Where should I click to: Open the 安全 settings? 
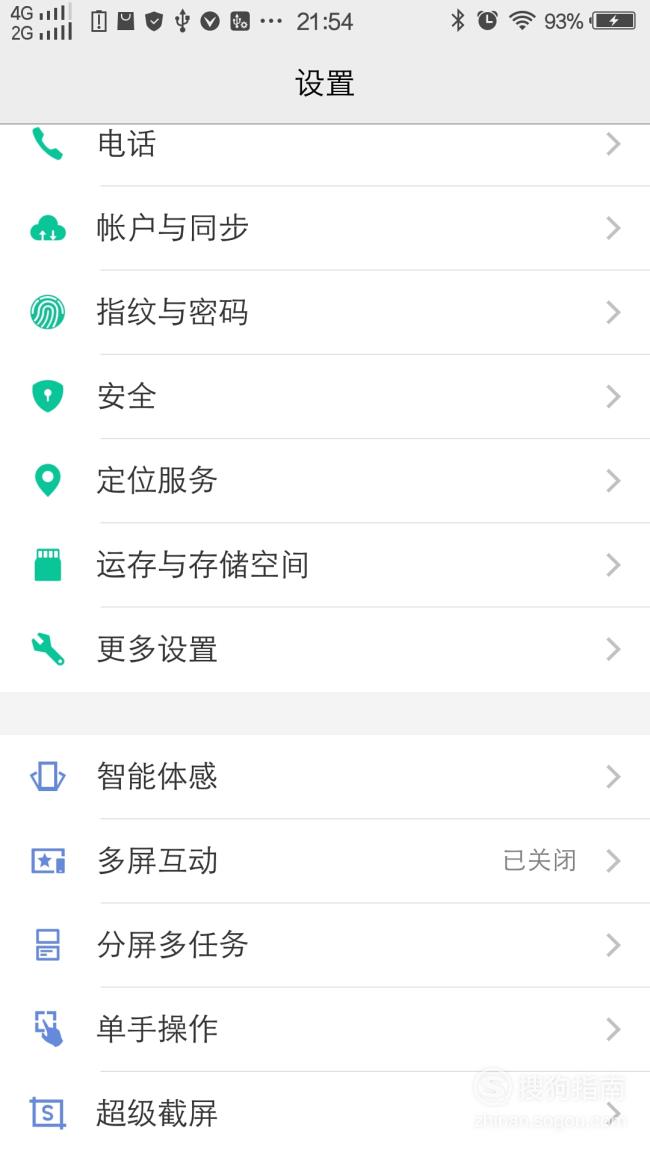(325, 396)
